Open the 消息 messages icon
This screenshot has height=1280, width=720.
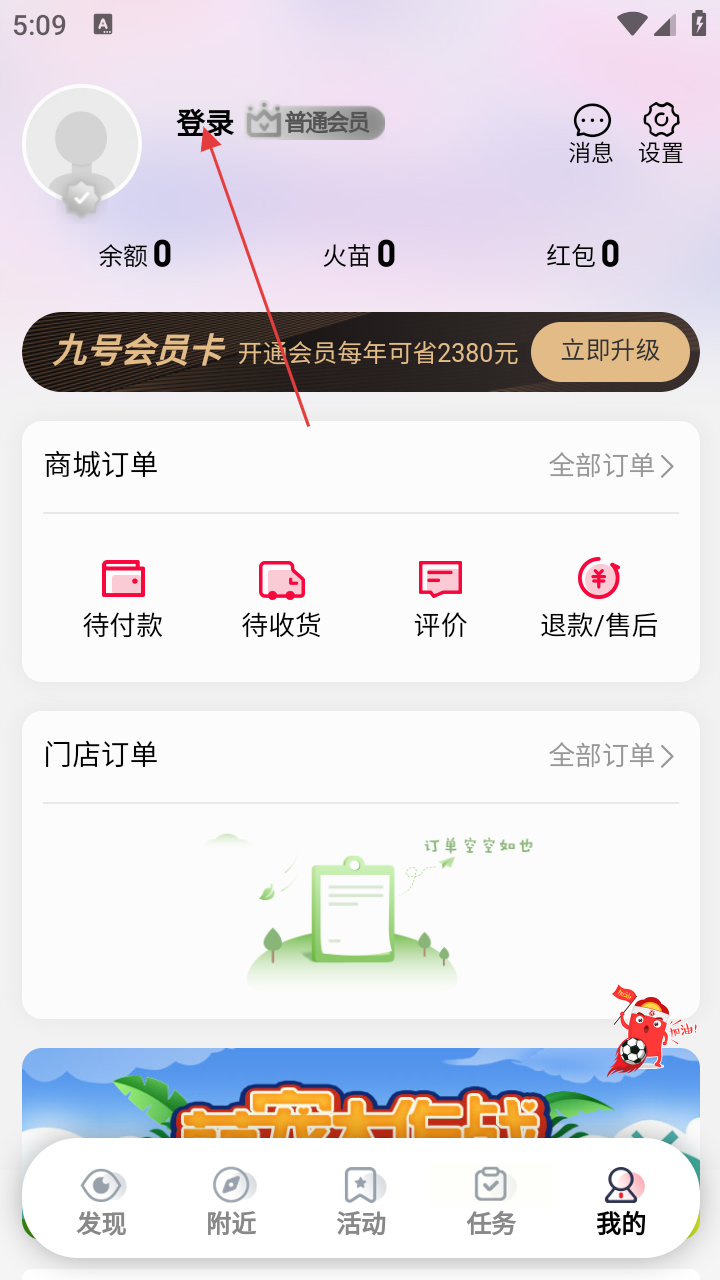click(x=591, y=133)
